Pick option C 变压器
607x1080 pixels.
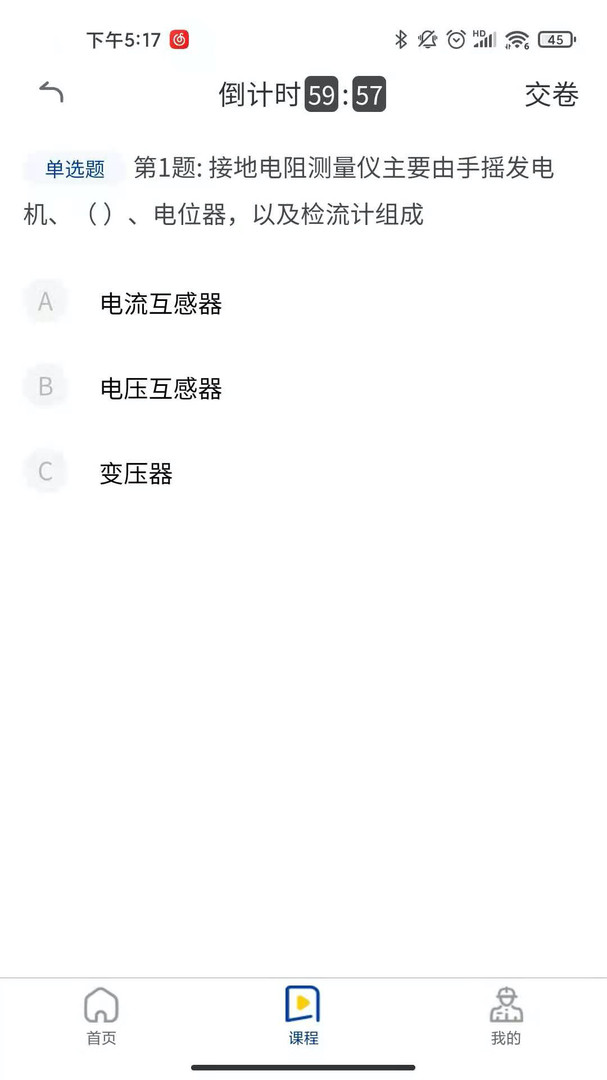click(136, 473)
